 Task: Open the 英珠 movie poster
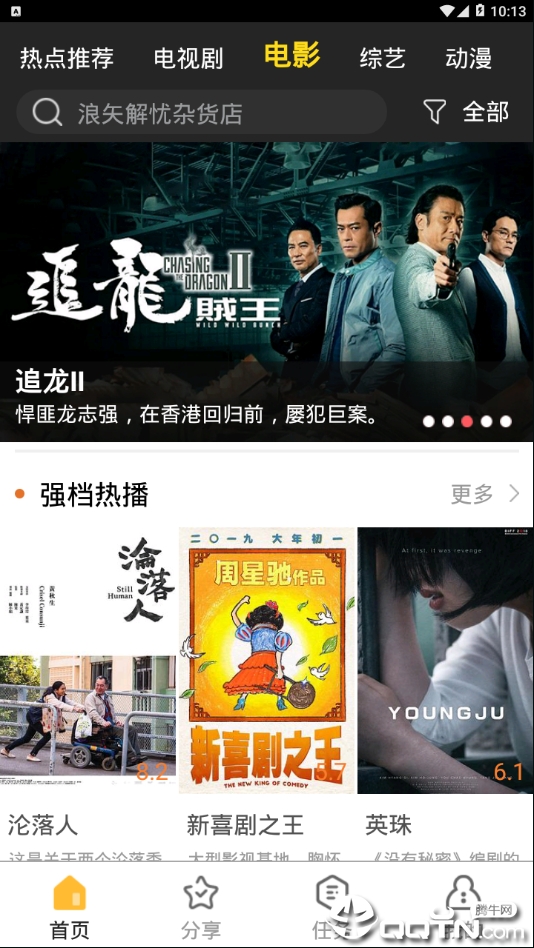click(x=446, y=660)
